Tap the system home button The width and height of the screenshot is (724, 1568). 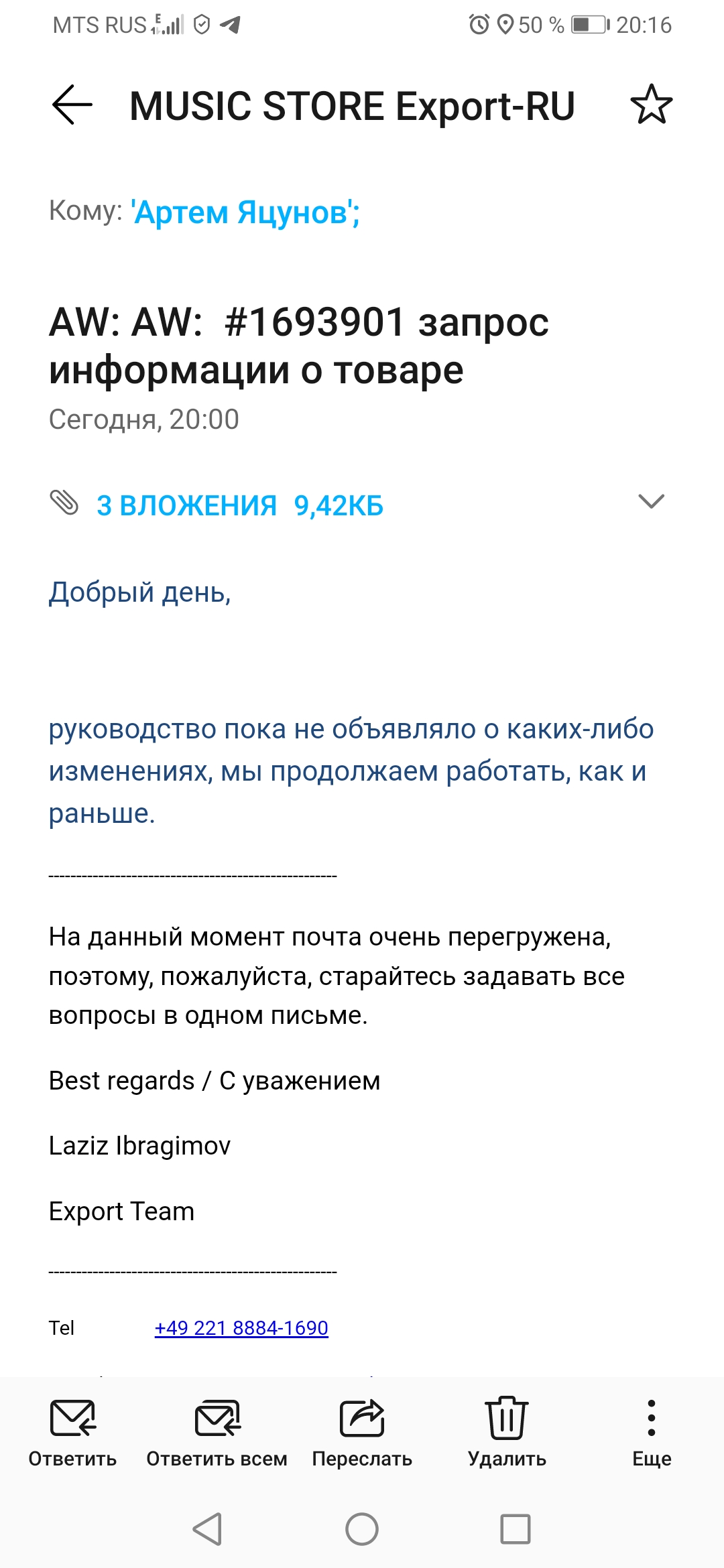click(362, 1529)
